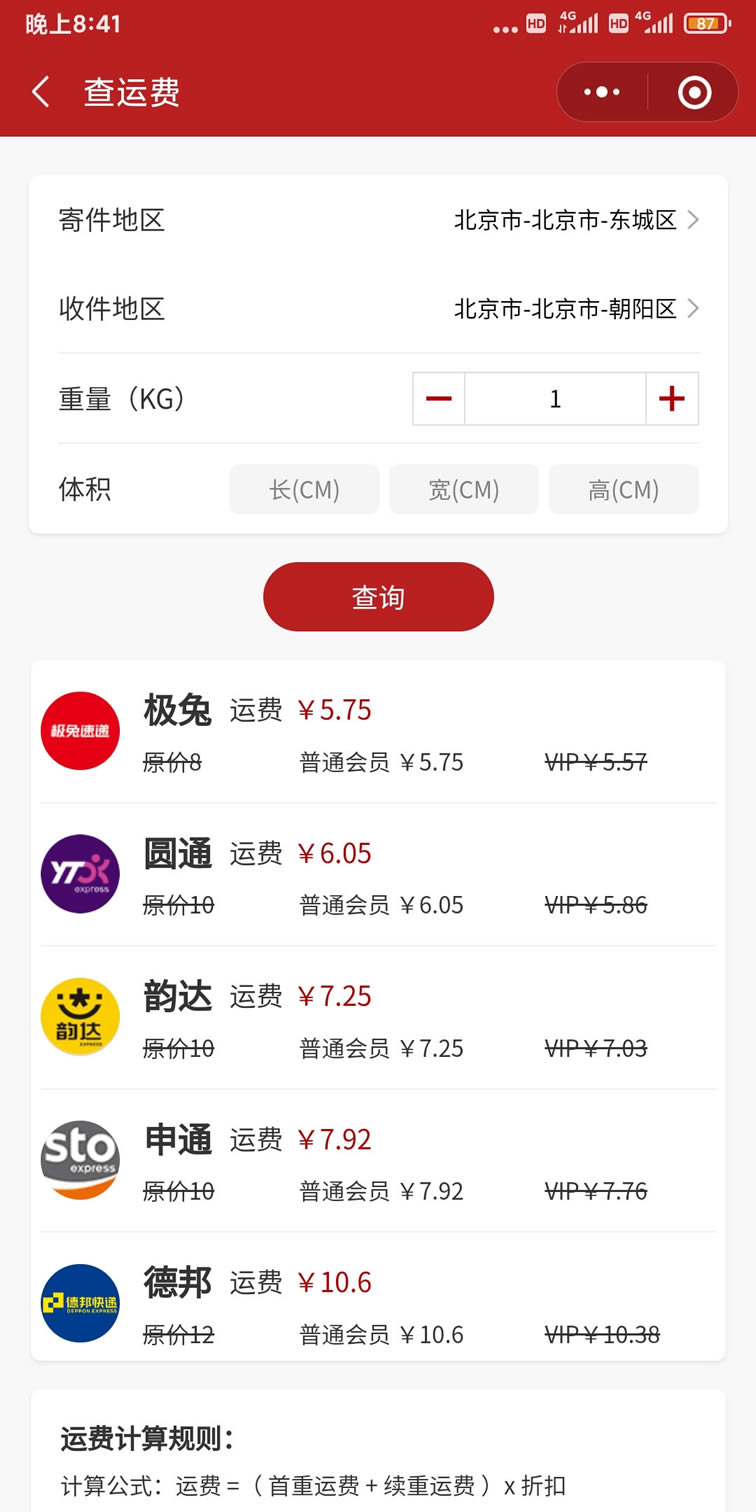Select the 德邦 shipping option

pyautogui.click(x=378, y=1304)
